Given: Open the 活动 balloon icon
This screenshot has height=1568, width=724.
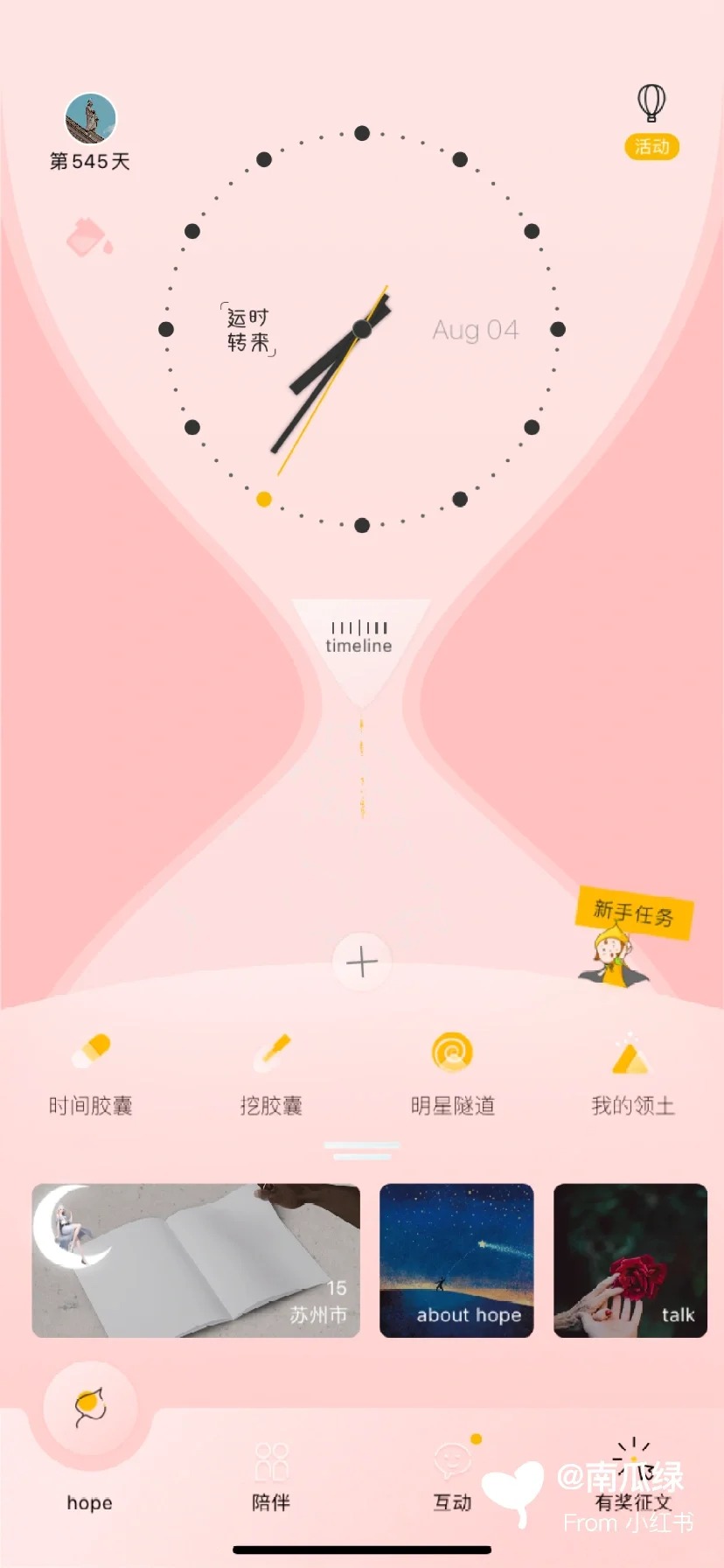Looking at the screenshot, I should [x=651, y=120].
